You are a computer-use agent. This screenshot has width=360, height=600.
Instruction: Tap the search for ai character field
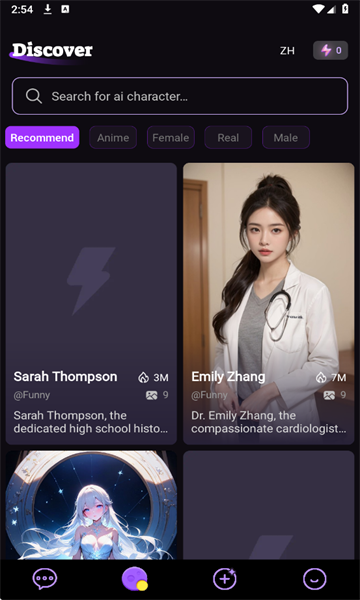180,96
